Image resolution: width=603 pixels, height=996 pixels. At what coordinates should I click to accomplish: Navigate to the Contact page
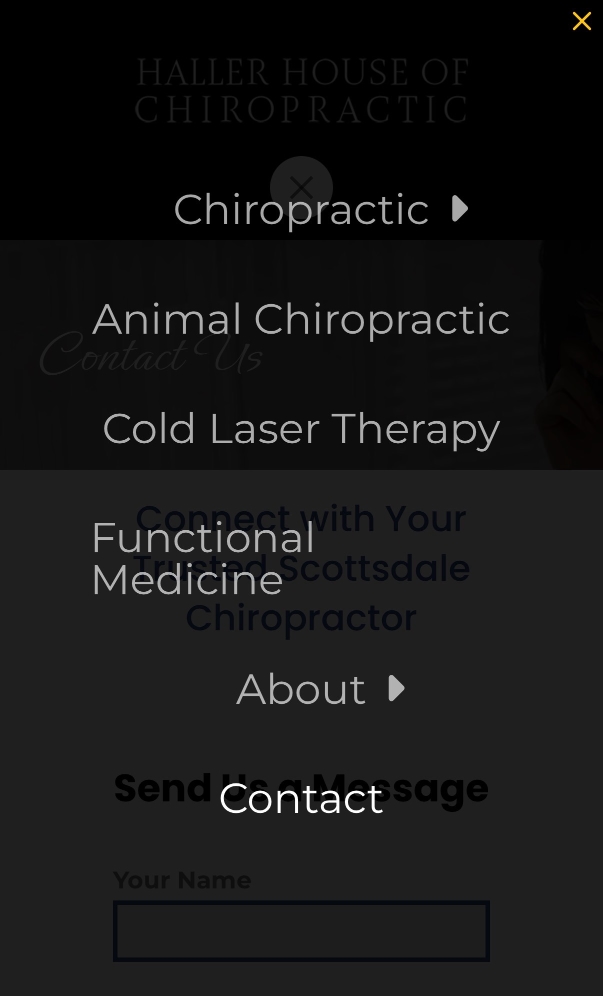click(301, 799)
